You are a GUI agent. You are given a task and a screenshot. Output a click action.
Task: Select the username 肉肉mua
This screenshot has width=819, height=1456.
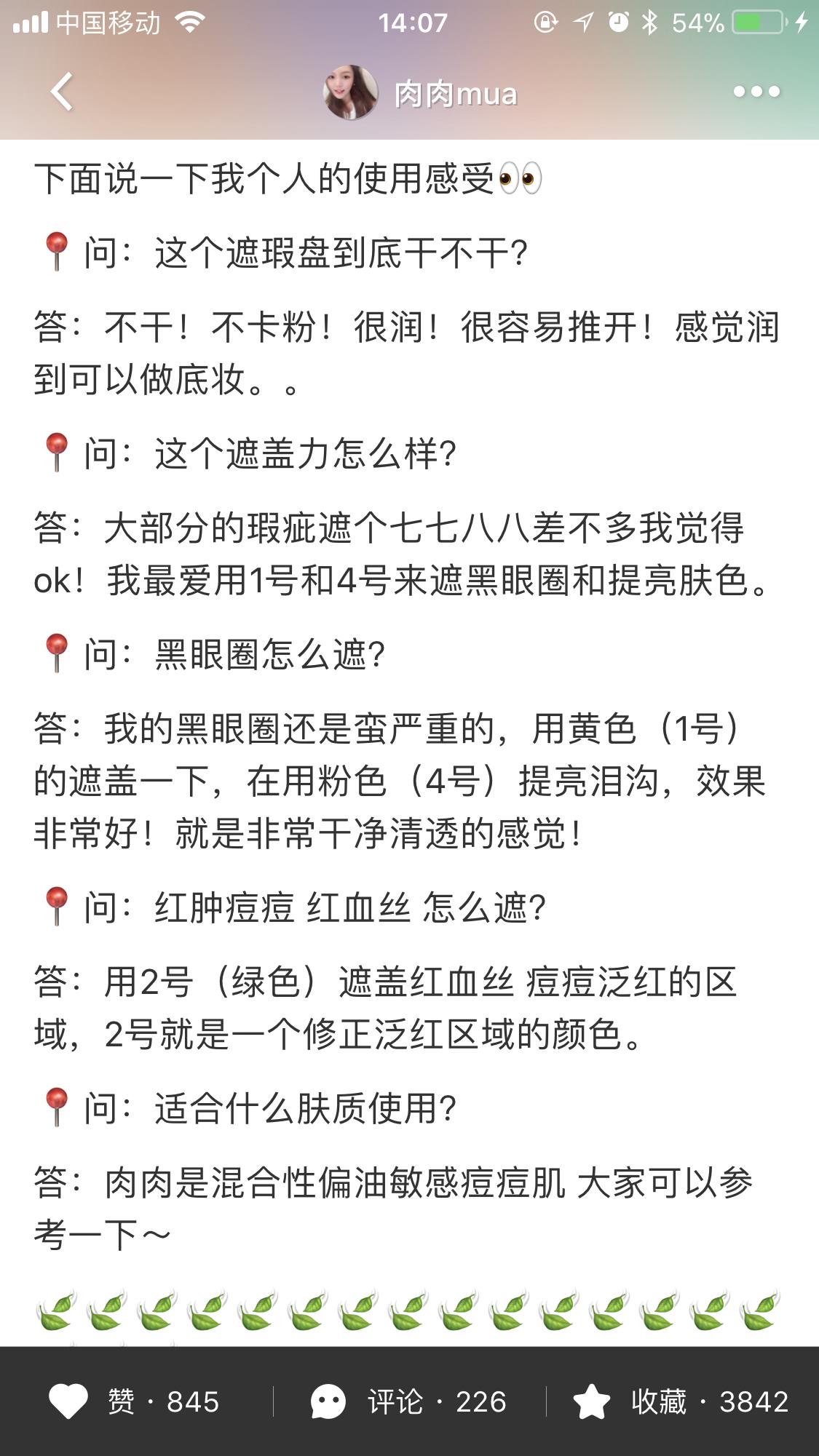(456, 93)
